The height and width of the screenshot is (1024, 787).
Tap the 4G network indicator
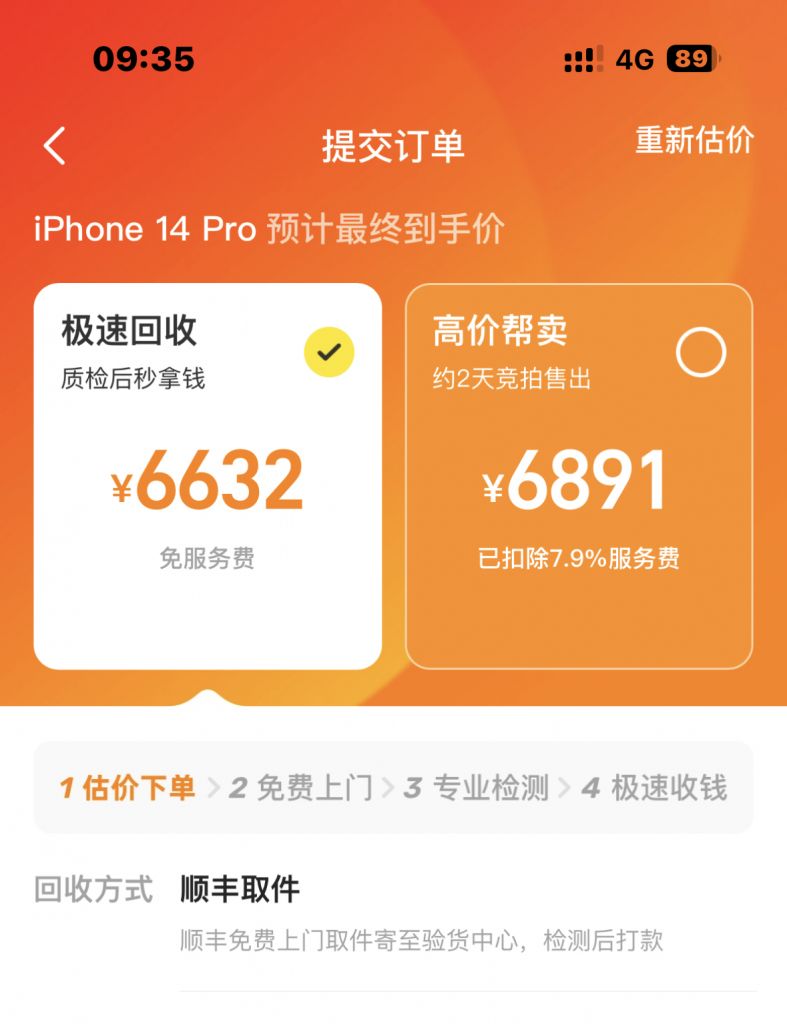(634, 61)
